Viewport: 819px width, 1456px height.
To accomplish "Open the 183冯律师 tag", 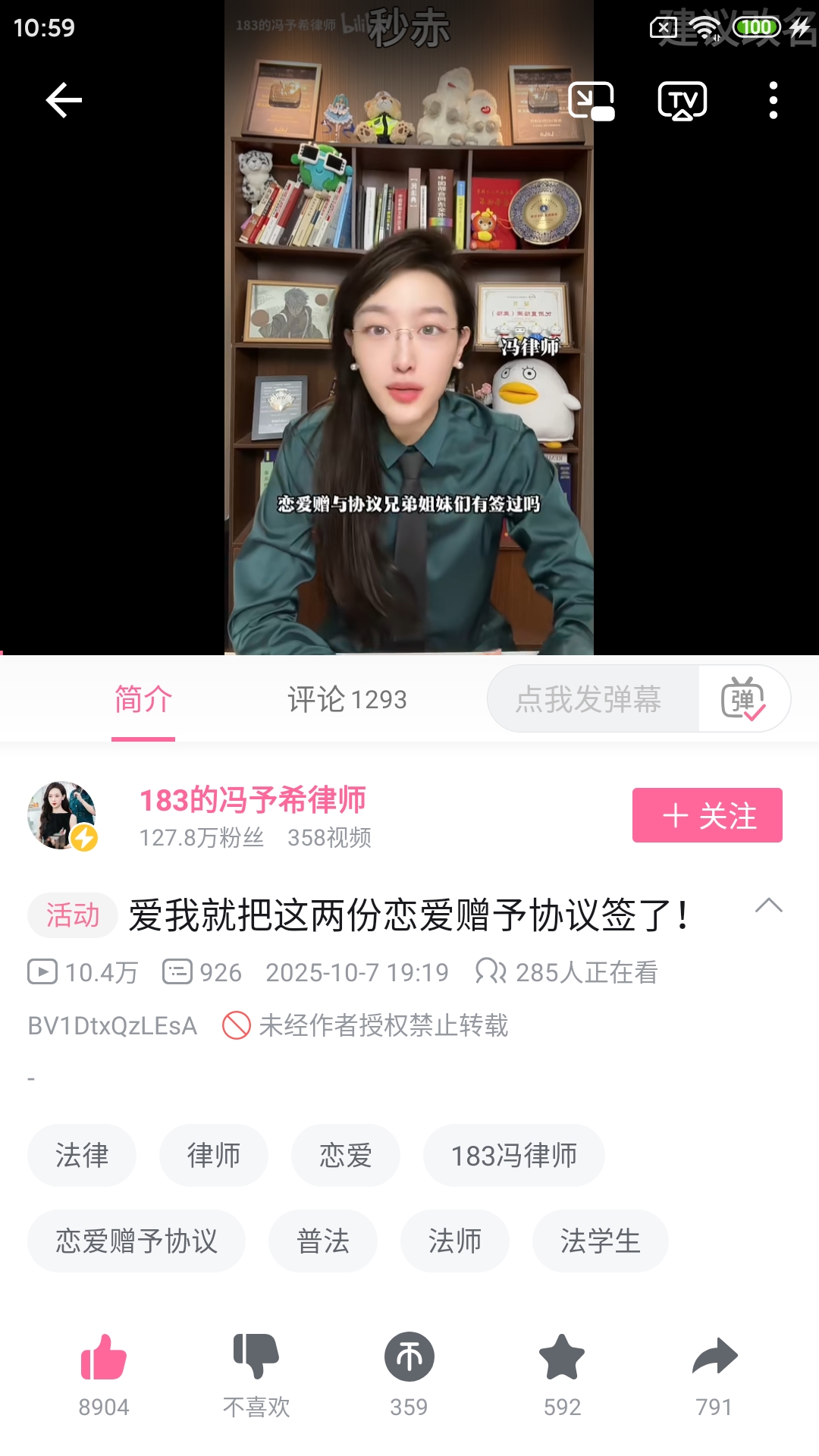I will [x=513, y=1156].
